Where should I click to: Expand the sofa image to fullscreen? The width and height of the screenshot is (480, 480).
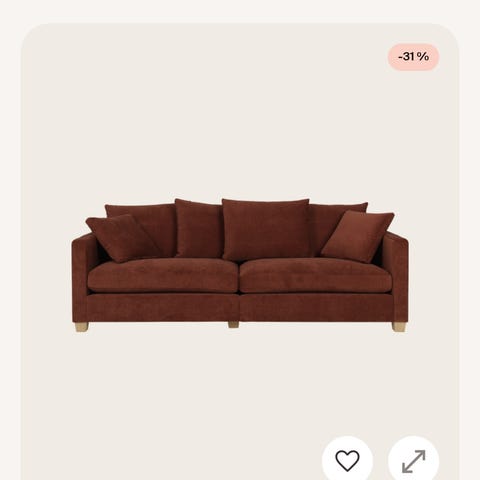[413, 461]
